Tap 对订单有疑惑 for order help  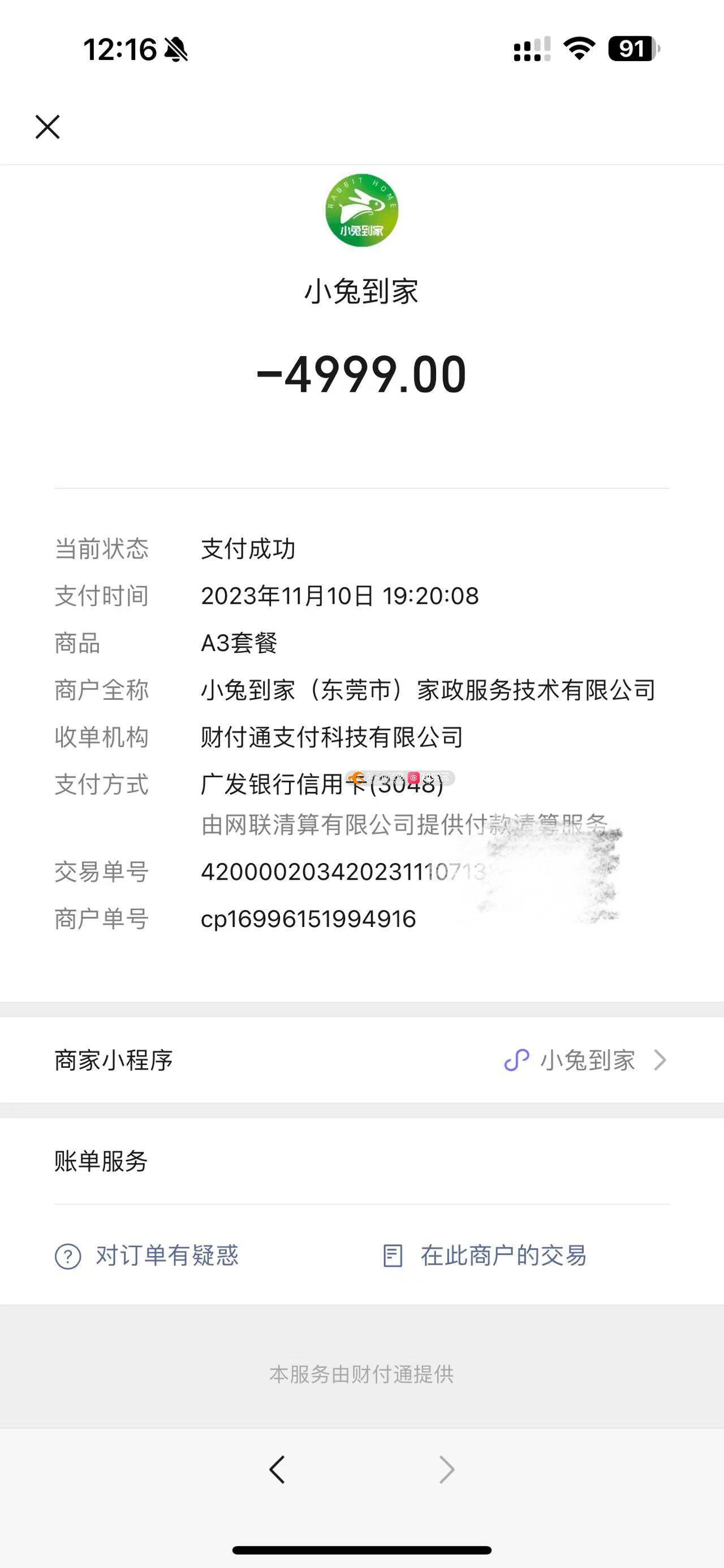tap(148, 1256)
